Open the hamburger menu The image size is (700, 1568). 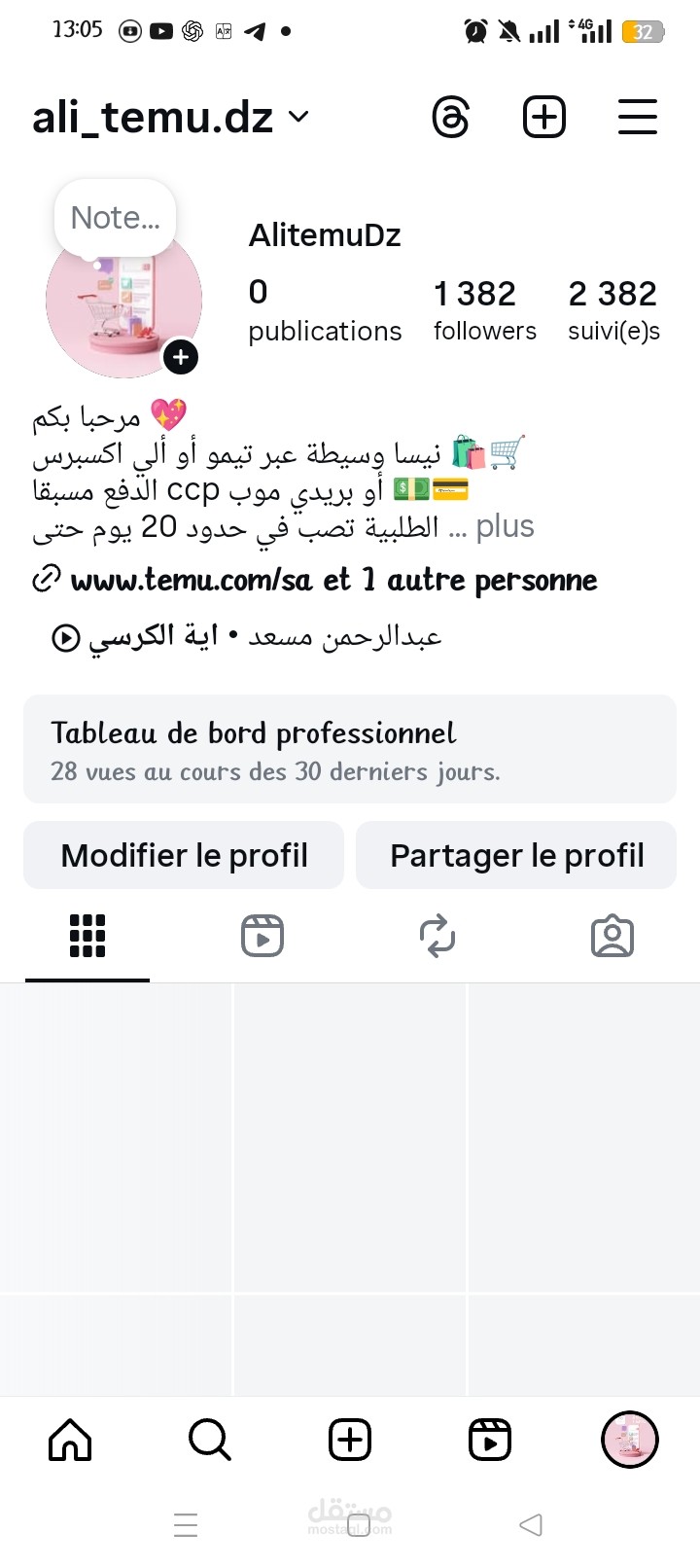pos(638,117)
